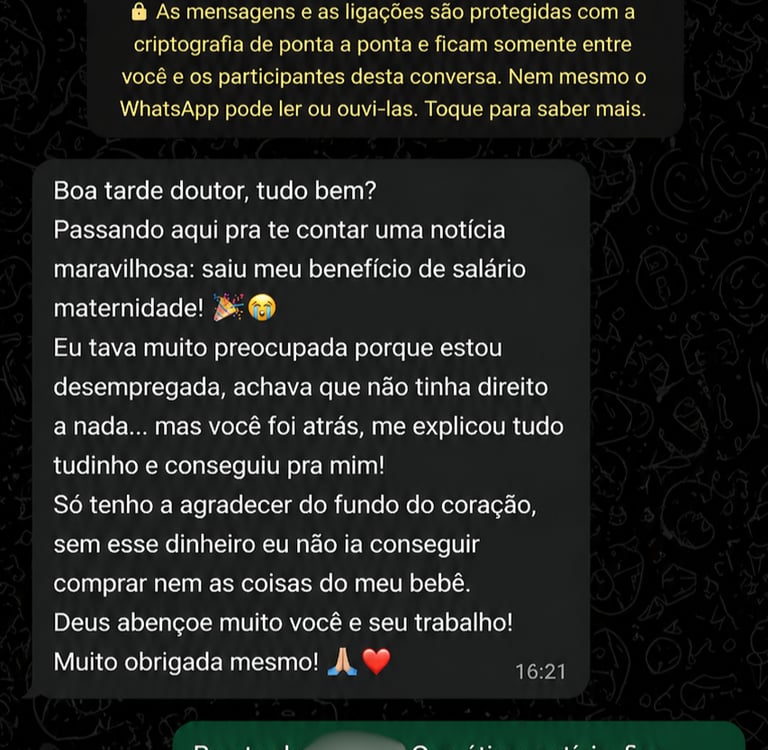768x750 pixels.
Task: Open the end-to-end encryption notice
Action: pyautogui.click(x=384, y=62)
